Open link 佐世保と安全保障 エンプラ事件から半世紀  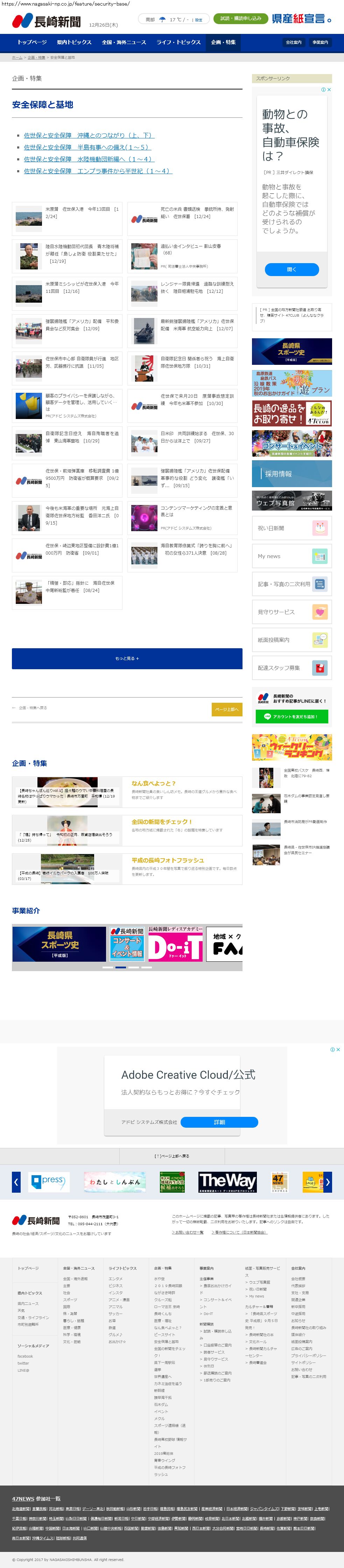pyautogui.click(x=98, y=171)
